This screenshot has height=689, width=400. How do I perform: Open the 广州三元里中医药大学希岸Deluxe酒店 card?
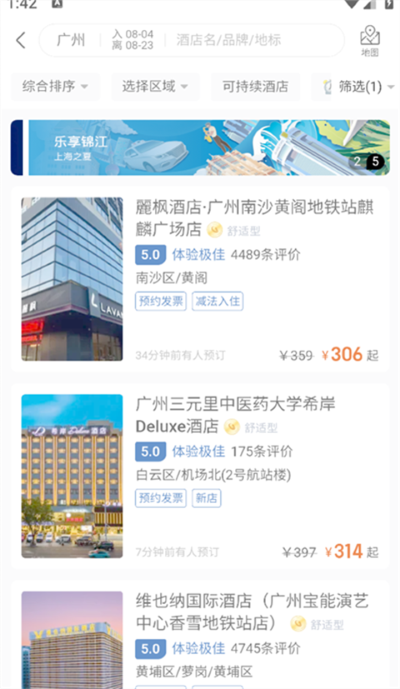point(200,476)
